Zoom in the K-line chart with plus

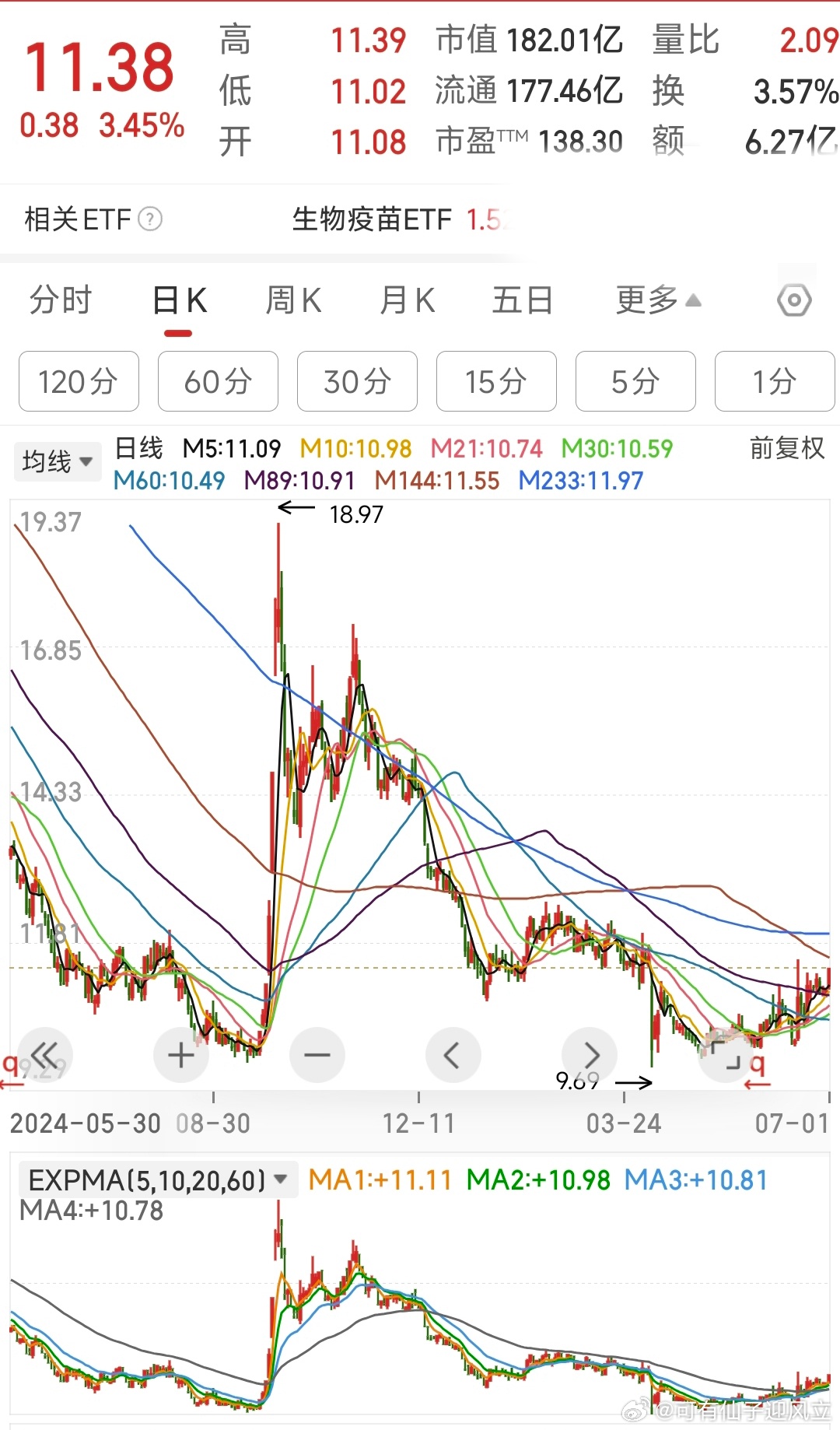click(x=181, y=1055)
